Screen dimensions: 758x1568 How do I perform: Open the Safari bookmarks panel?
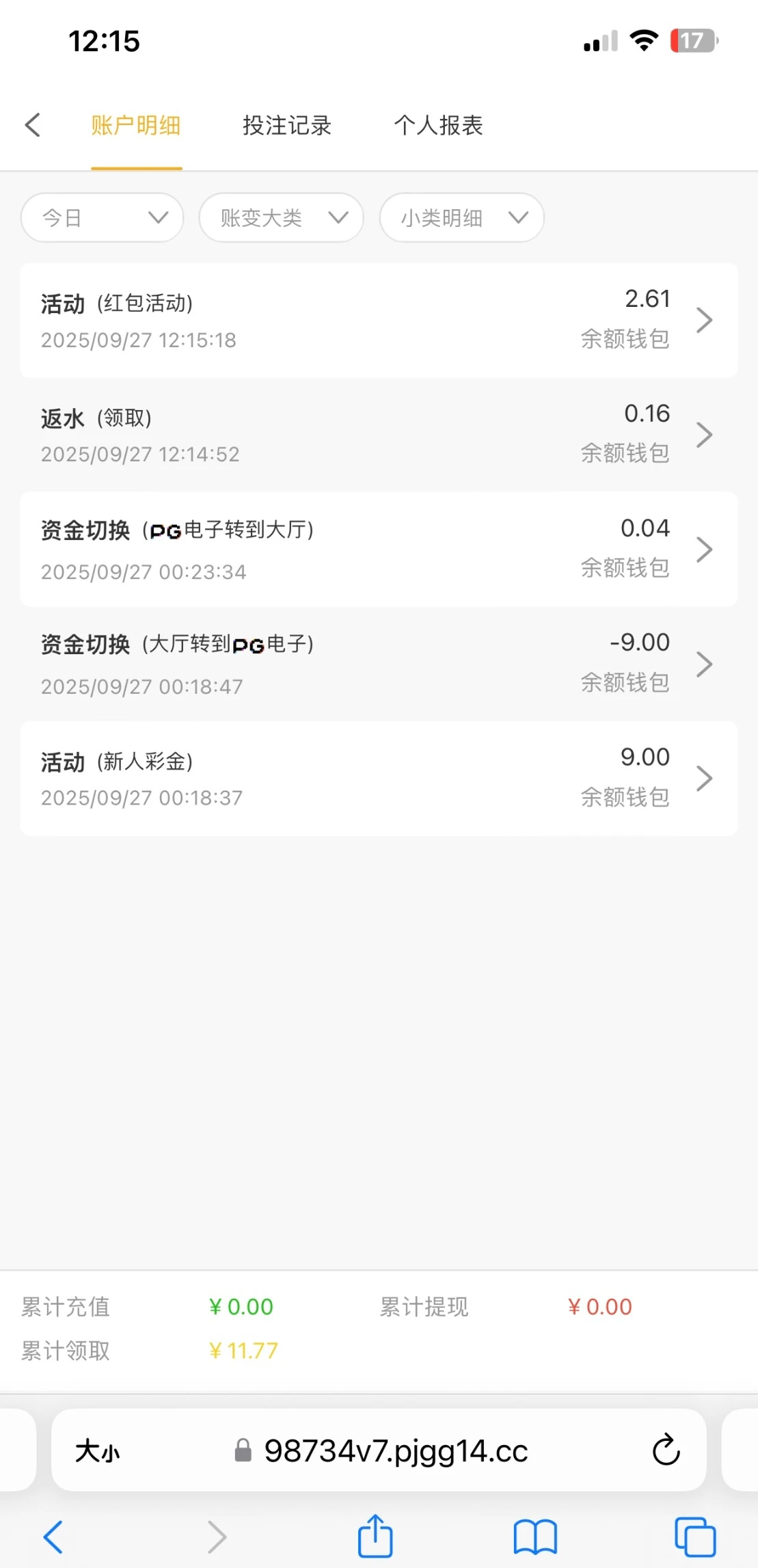(x=537, y=1536)
